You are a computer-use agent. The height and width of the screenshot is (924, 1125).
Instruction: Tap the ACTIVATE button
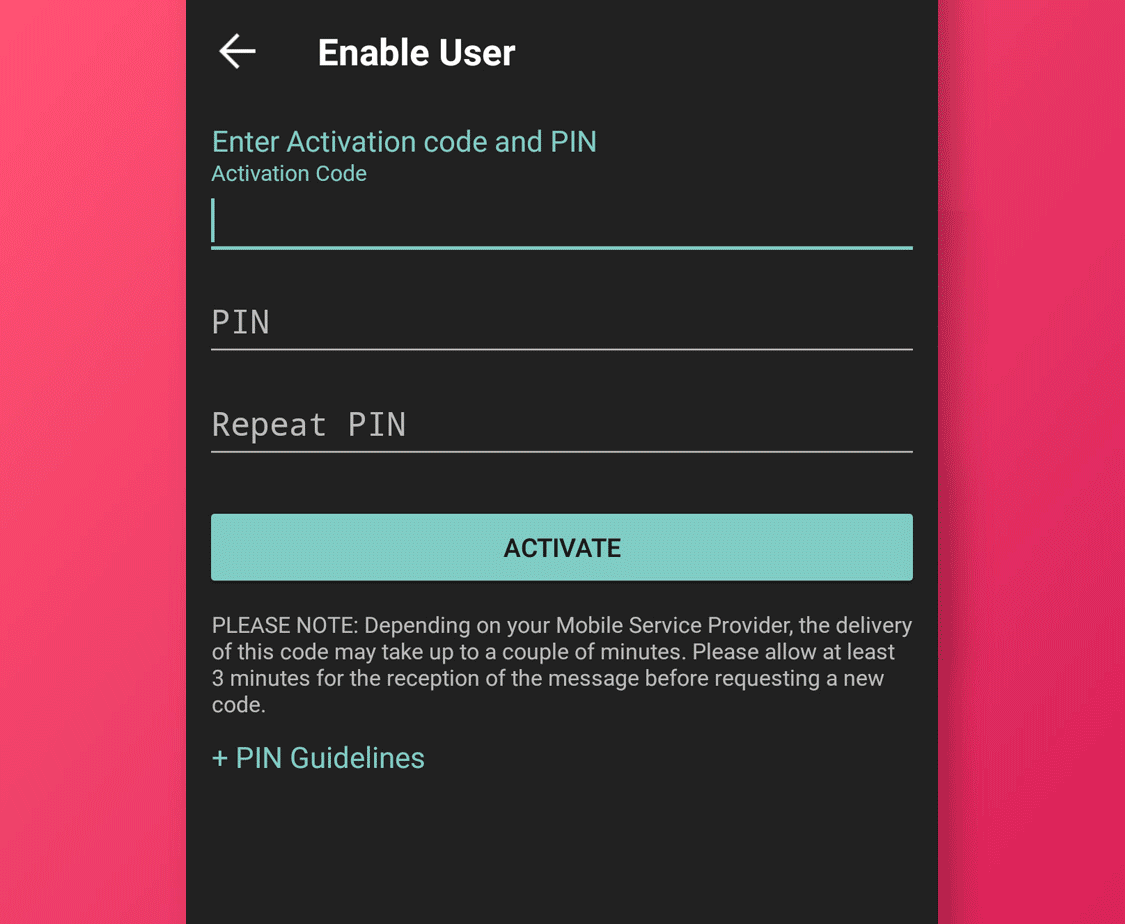[561, 547]
